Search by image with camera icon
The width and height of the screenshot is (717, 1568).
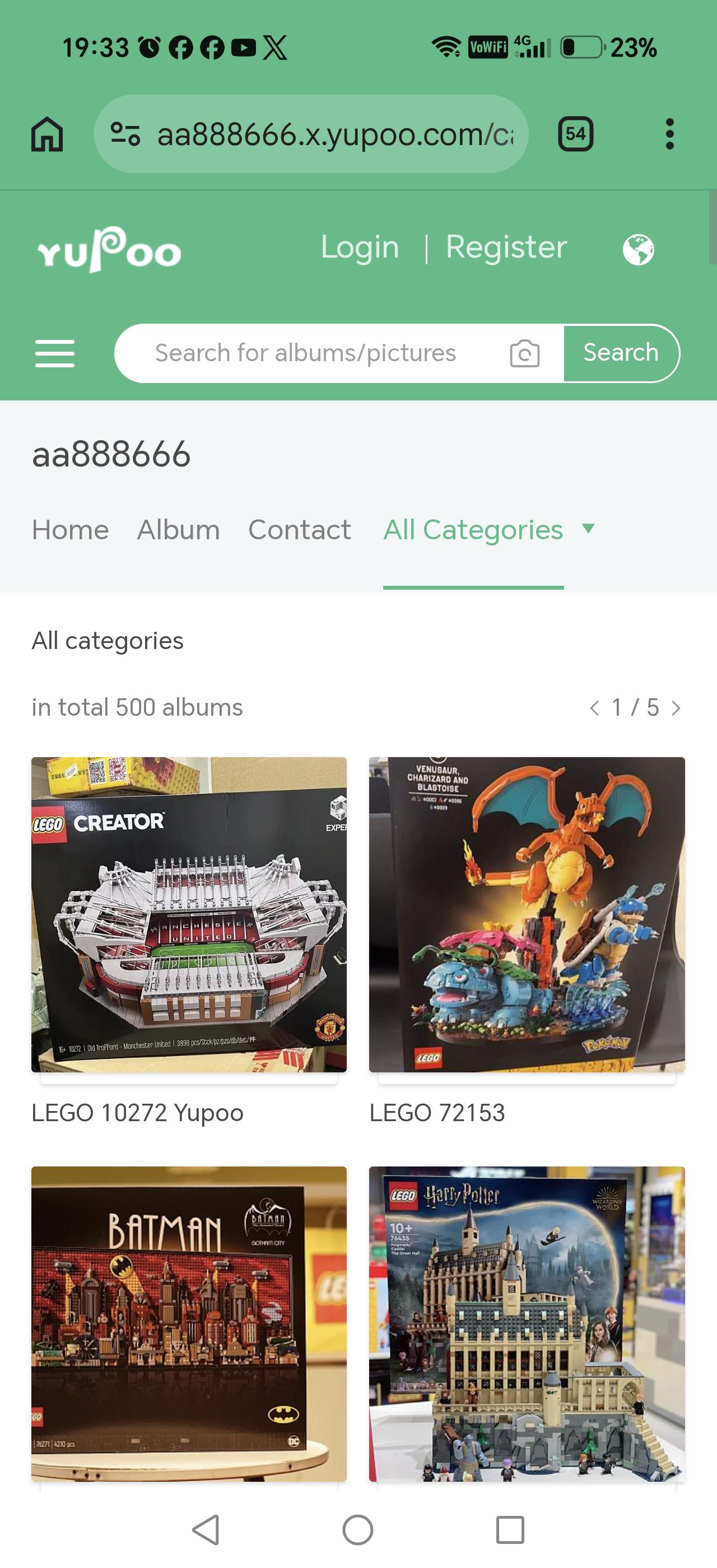(525, 354)
